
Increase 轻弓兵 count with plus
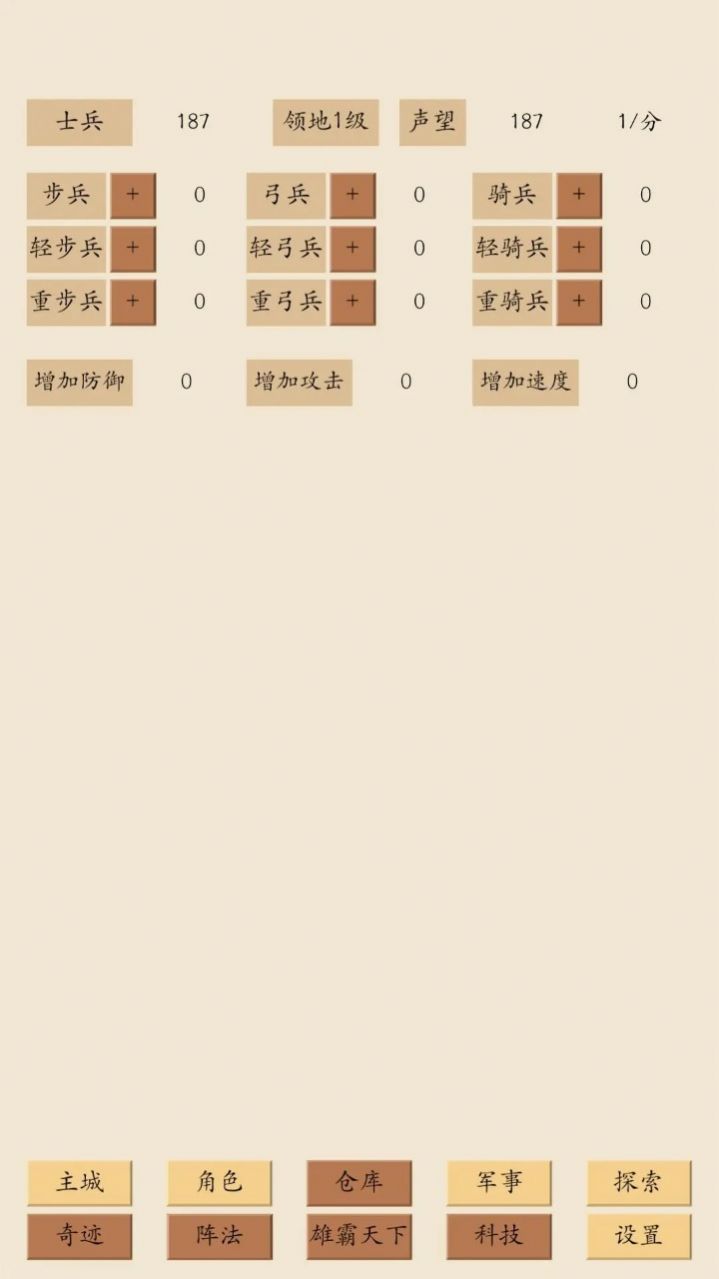[x=352, y=248]
